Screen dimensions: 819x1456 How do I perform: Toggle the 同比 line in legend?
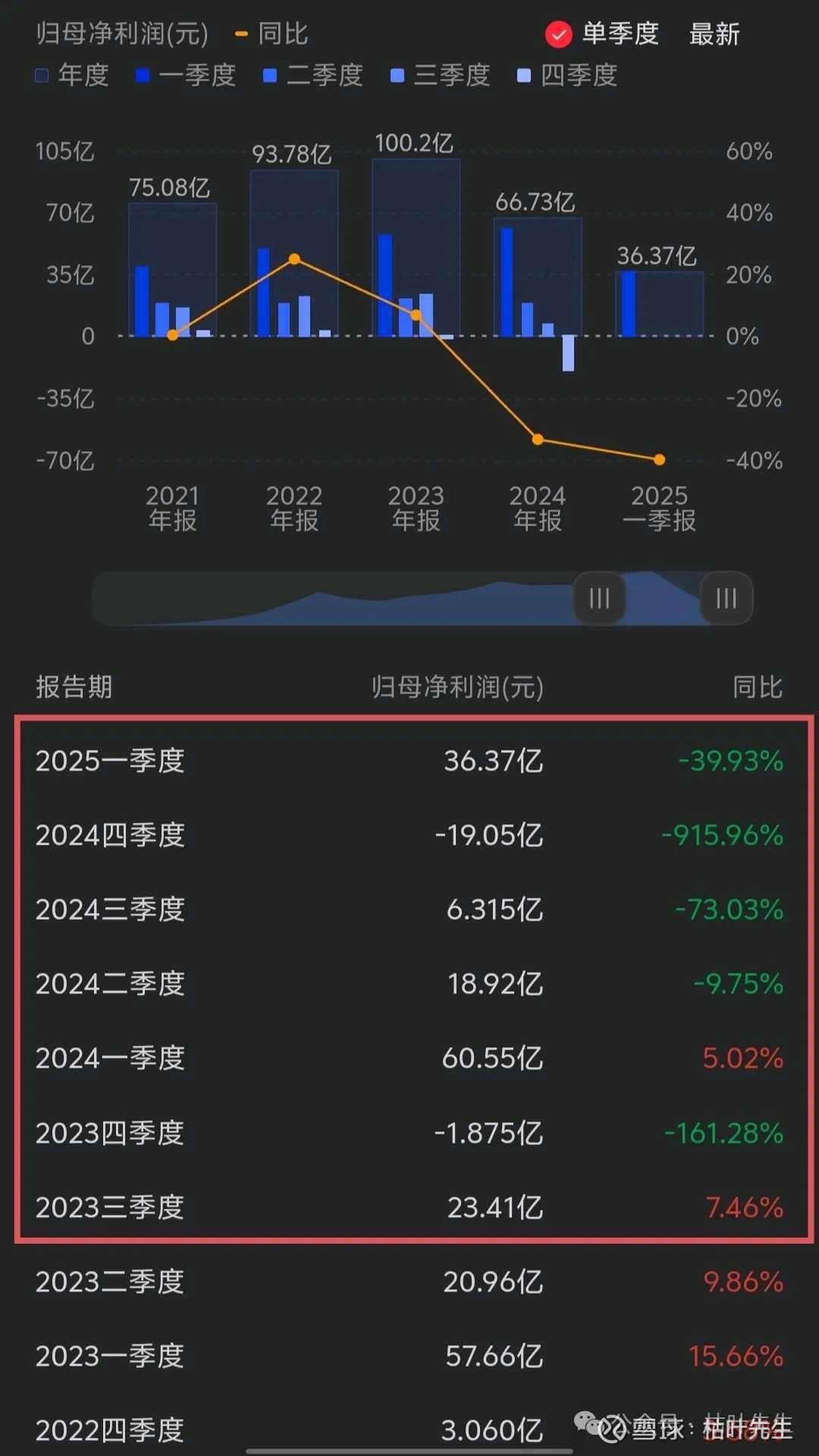(x=271, y=34)
